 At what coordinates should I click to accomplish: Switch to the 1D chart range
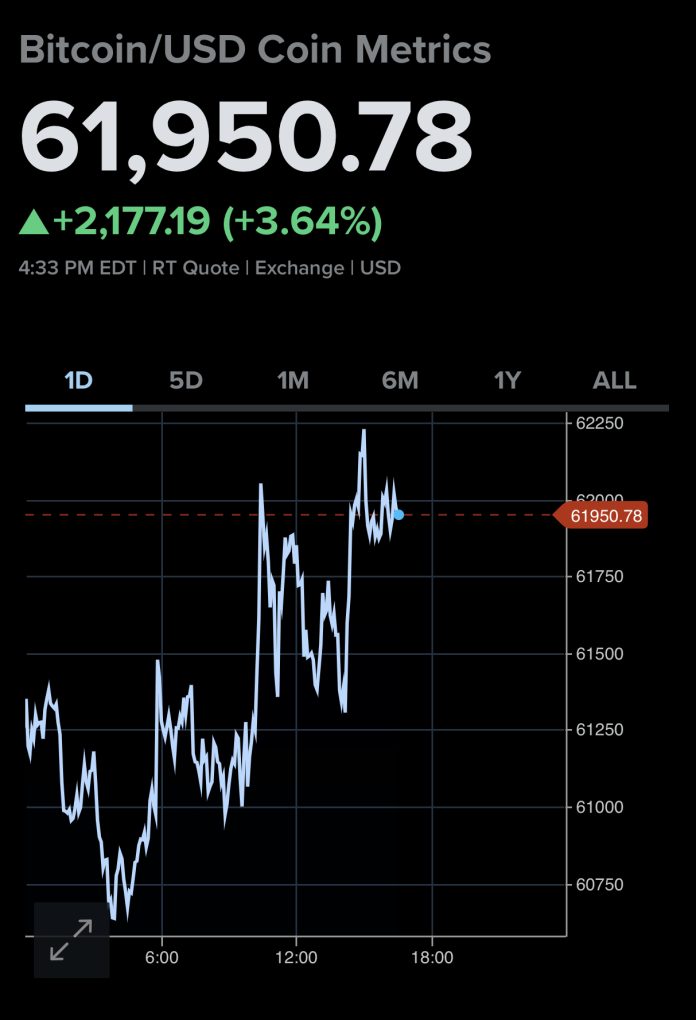[x=78, y=381]
